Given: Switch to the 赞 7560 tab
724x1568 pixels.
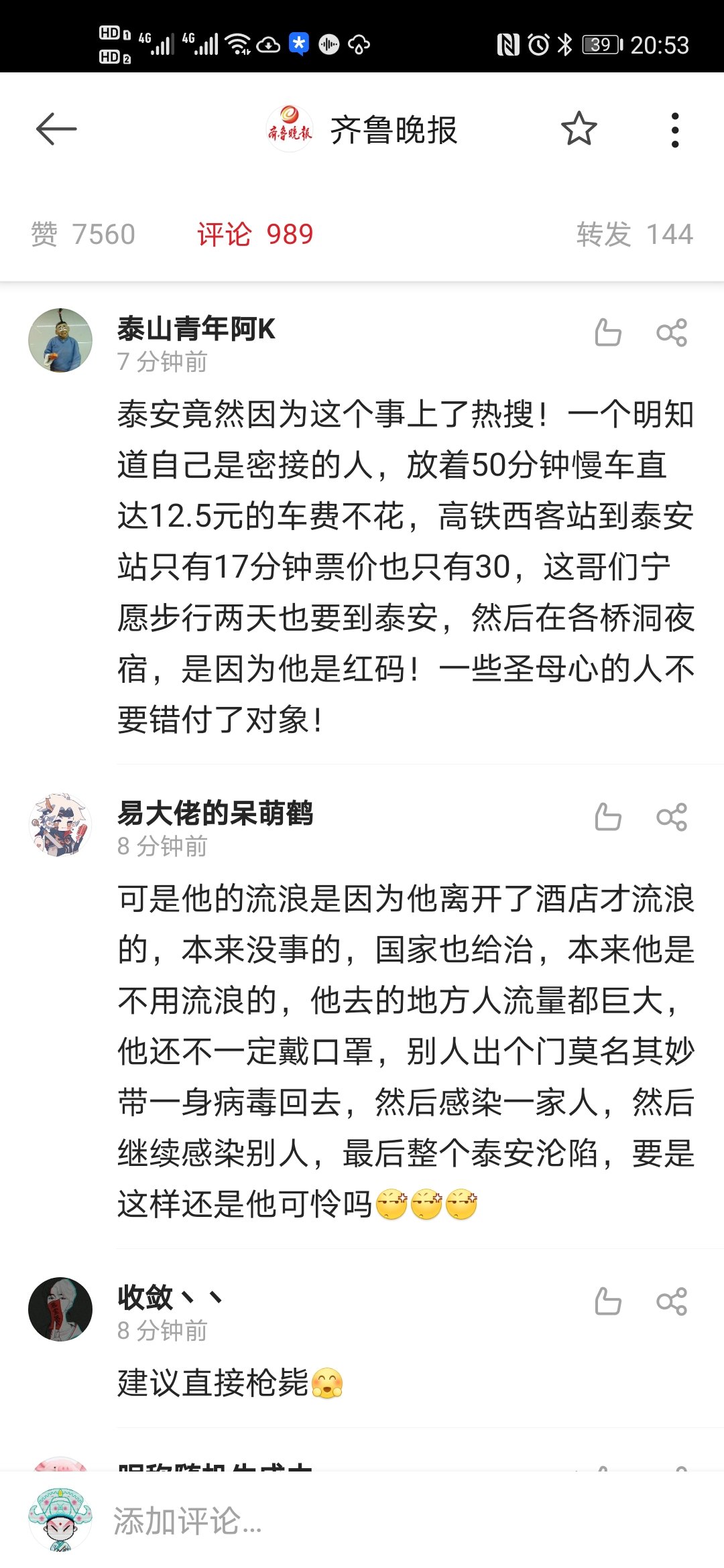Looking at the screenshot, I should point(83,235).
